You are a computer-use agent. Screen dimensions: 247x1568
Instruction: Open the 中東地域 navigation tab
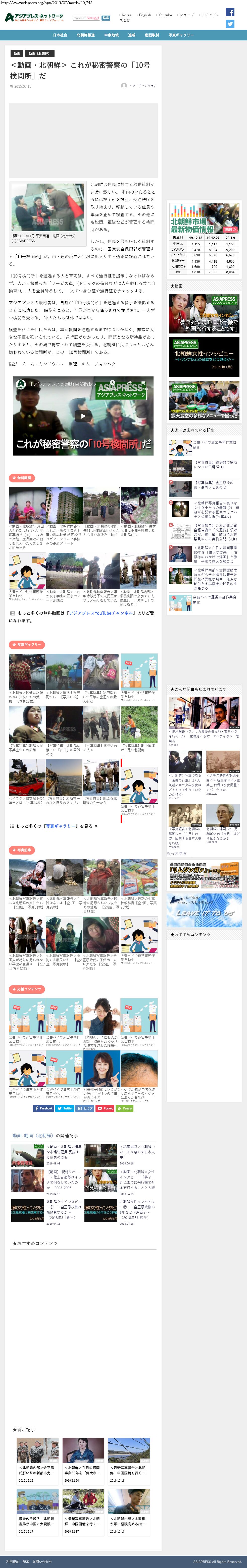pos(111,35)
